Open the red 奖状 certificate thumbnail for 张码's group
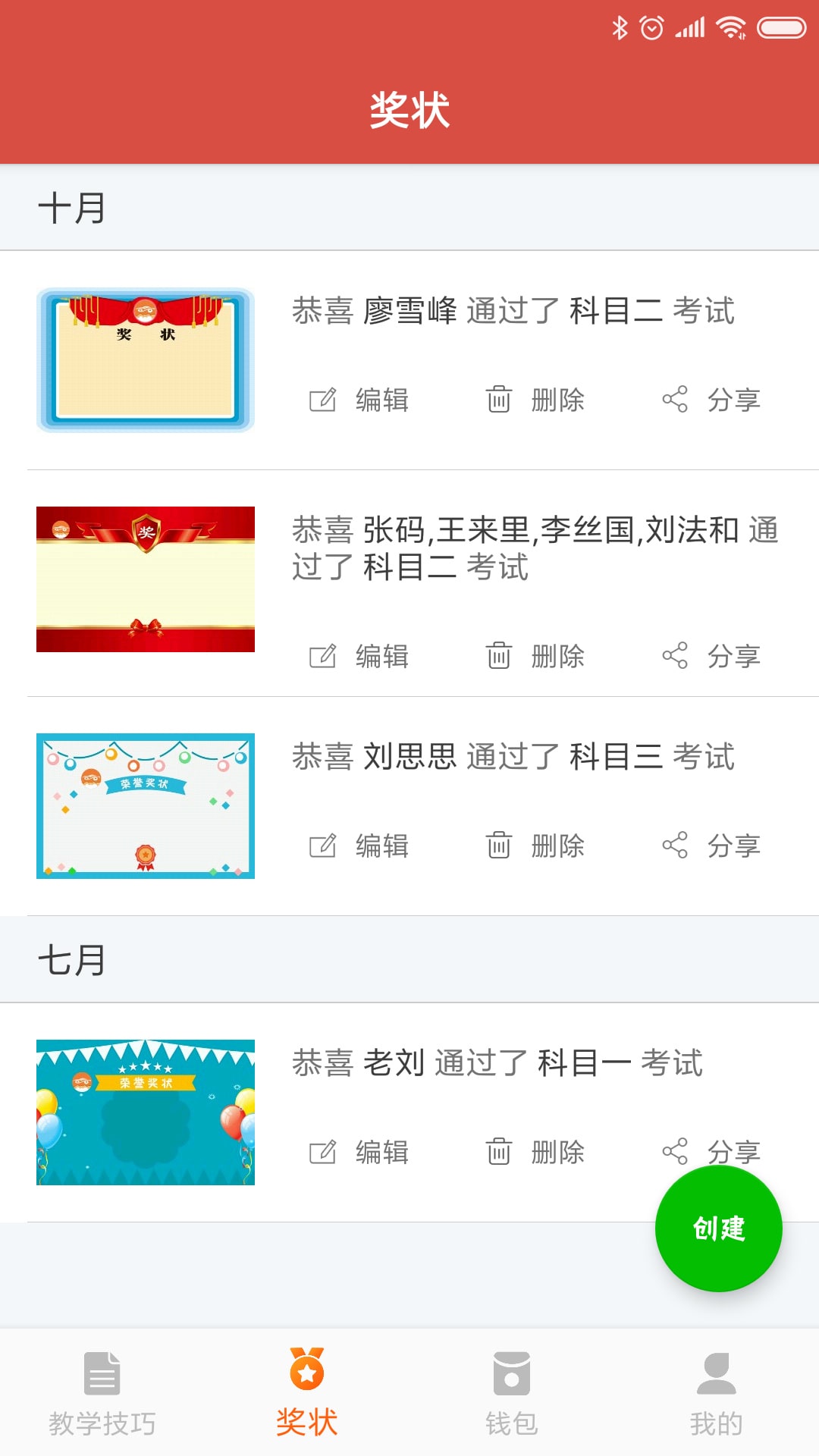 point(146,578)
